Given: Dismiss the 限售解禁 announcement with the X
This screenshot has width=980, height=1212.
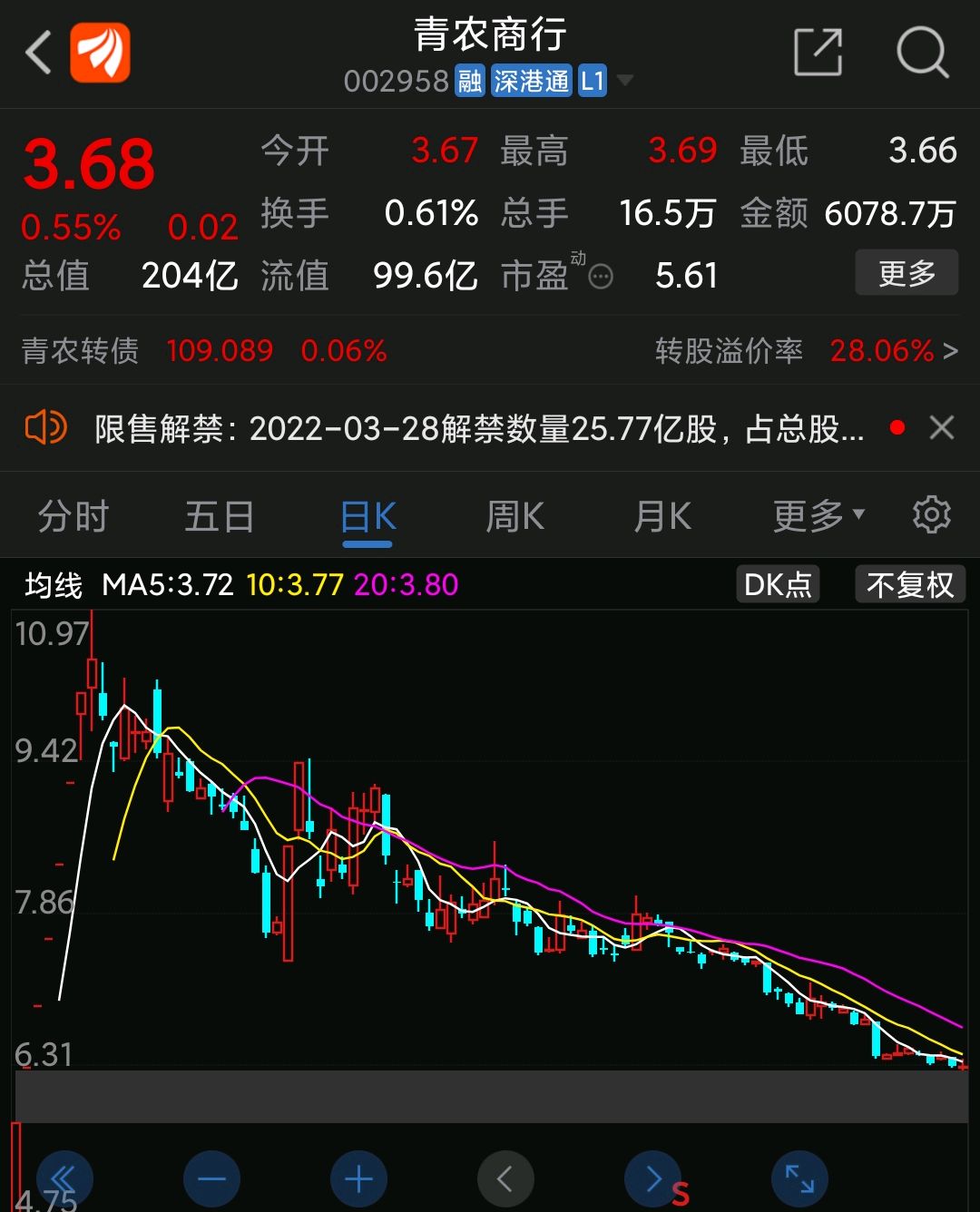Looking at the screenshot, I should [941, 426].
